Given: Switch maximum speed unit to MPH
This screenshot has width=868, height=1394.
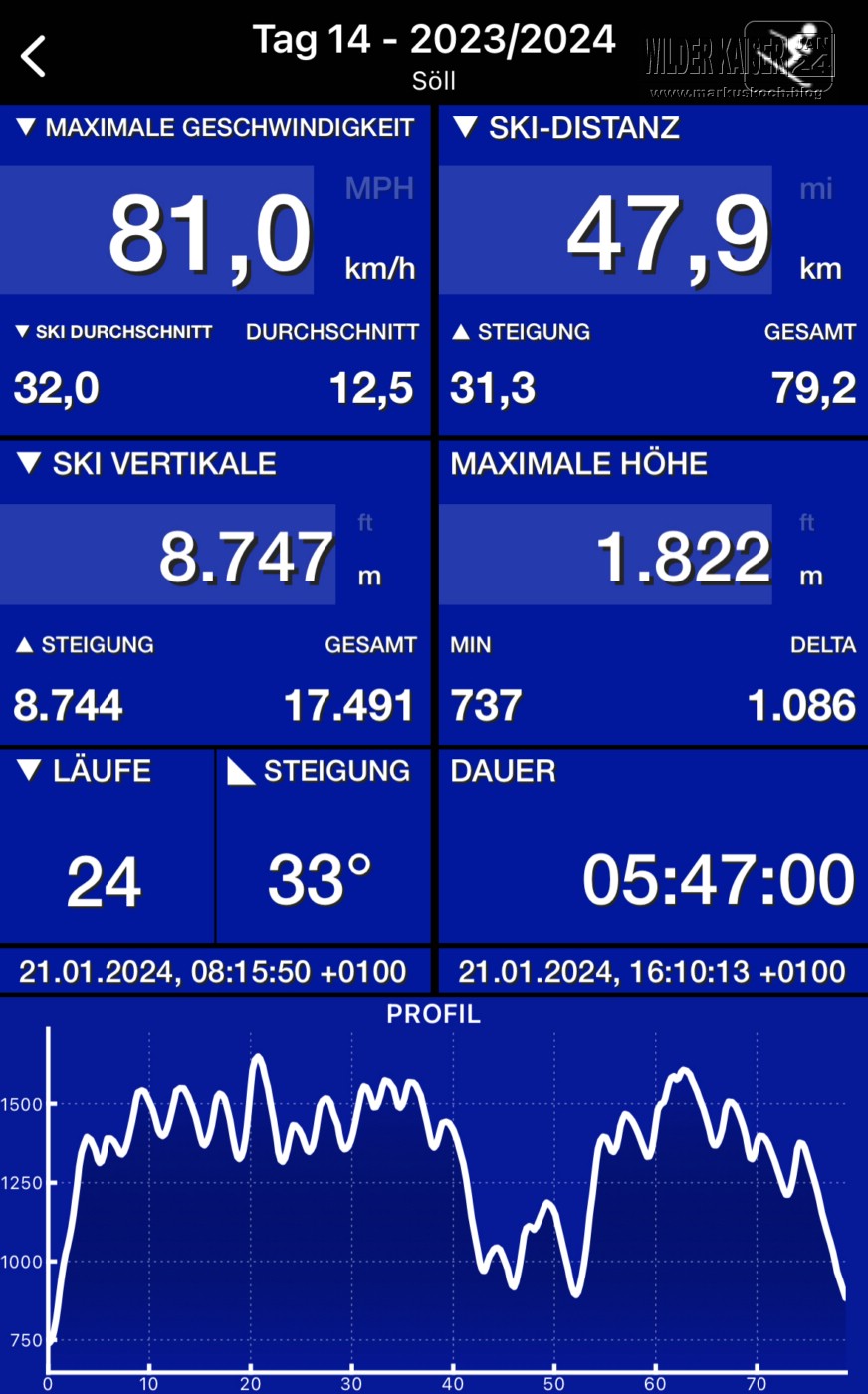Looking at the screenshot, I should tap(379, 189).
